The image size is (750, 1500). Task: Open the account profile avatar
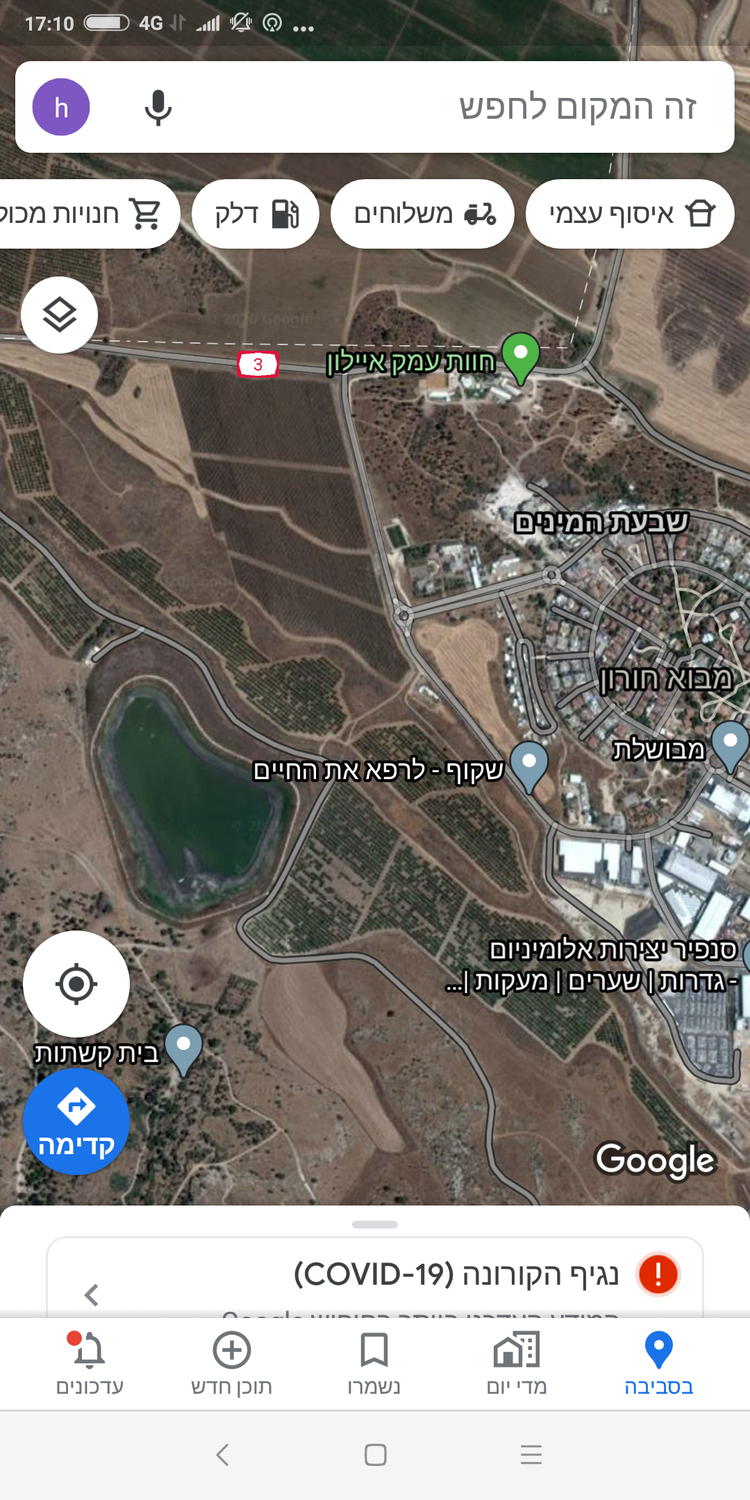(61, 107)
